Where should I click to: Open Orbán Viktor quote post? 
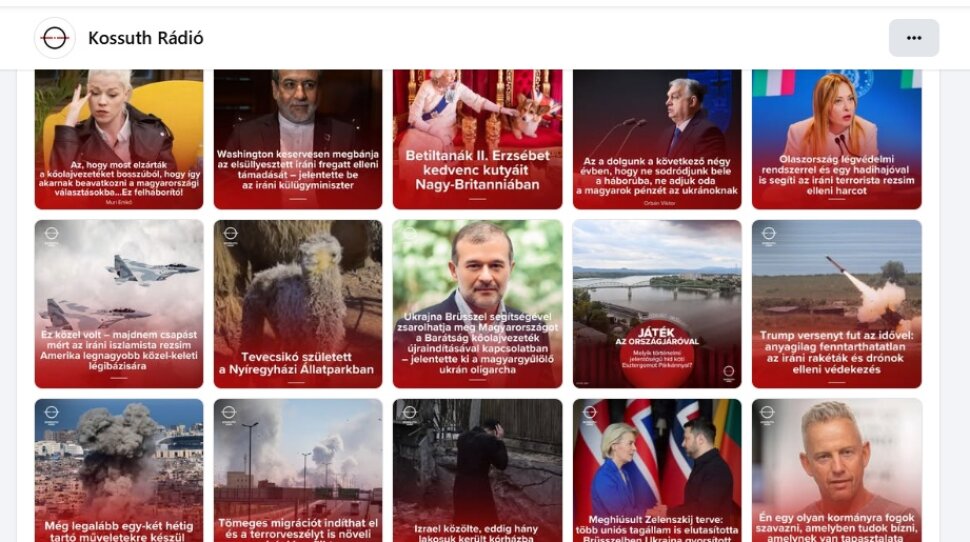pyautogui.click(x=657, y=139)
